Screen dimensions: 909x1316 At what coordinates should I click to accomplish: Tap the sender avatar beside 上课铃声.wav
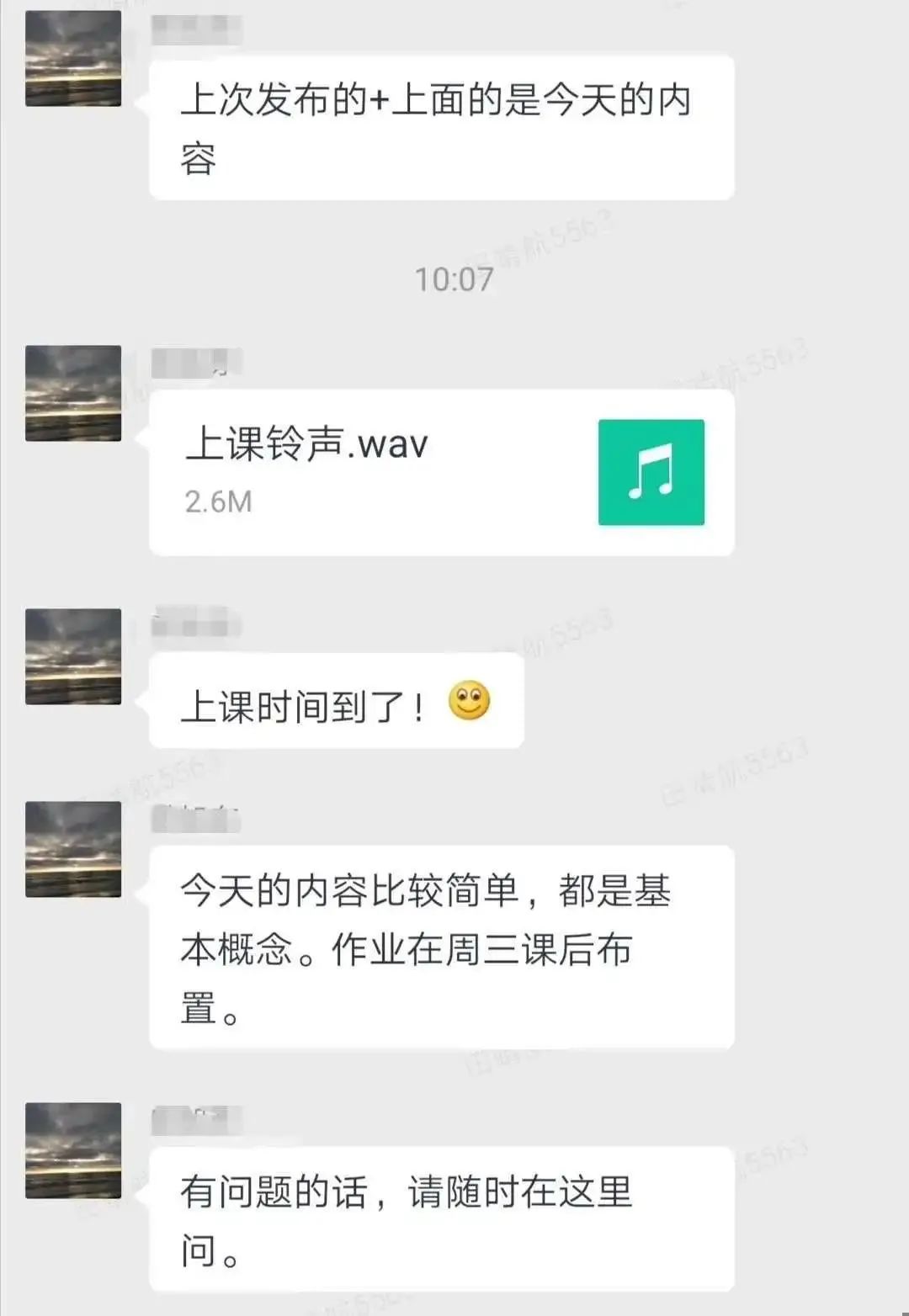click(x=73, y=393)
